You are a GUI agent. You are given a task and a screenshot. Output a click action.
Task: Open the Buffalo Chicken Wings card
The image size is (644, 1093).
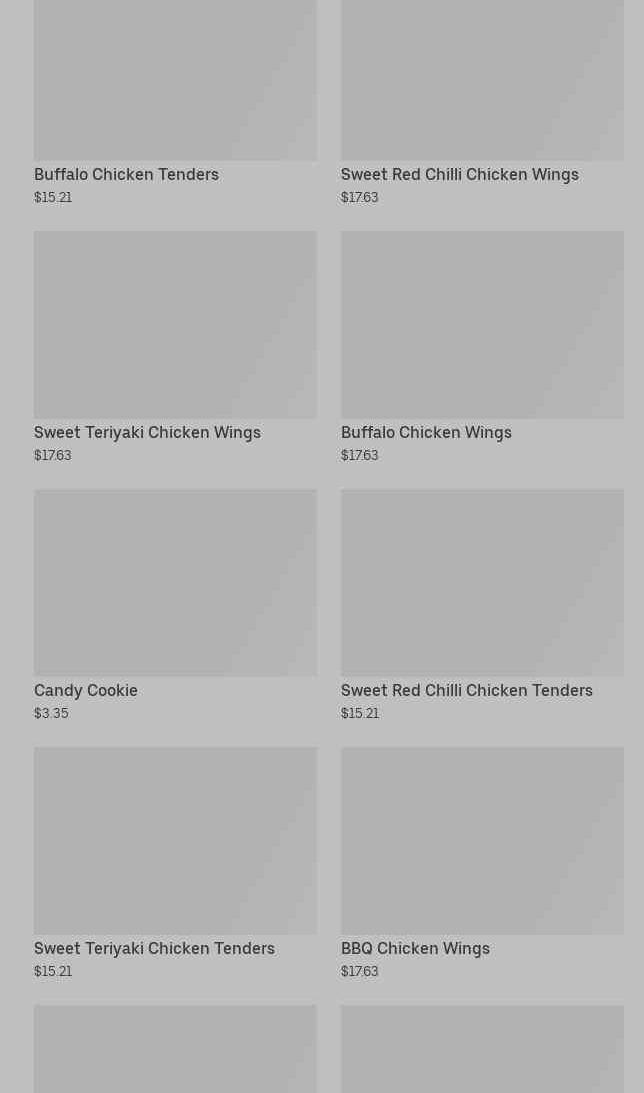[426, 432]
